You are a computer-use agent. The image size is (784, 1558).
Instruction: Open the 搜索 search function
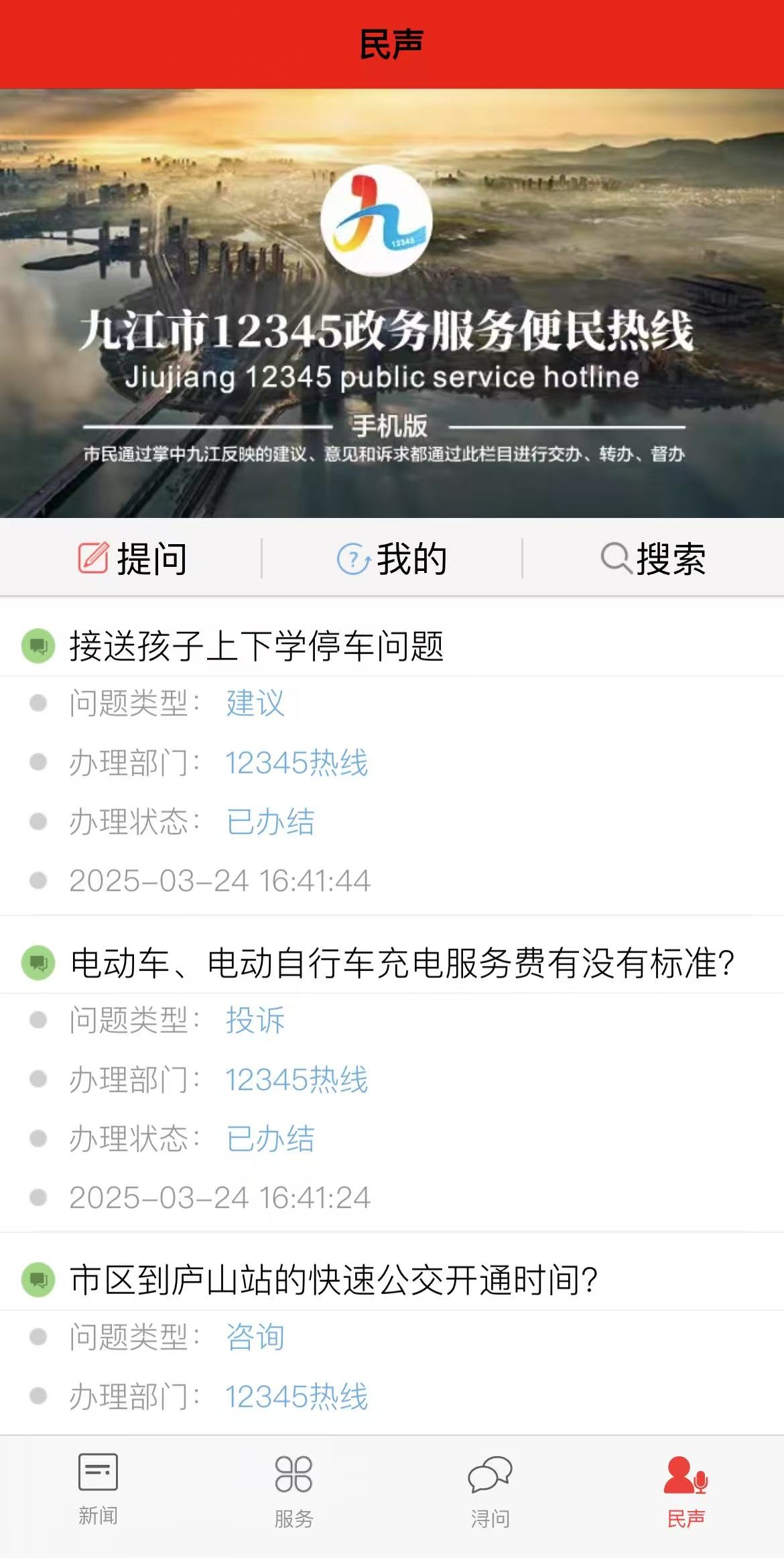tap(653, 558)
